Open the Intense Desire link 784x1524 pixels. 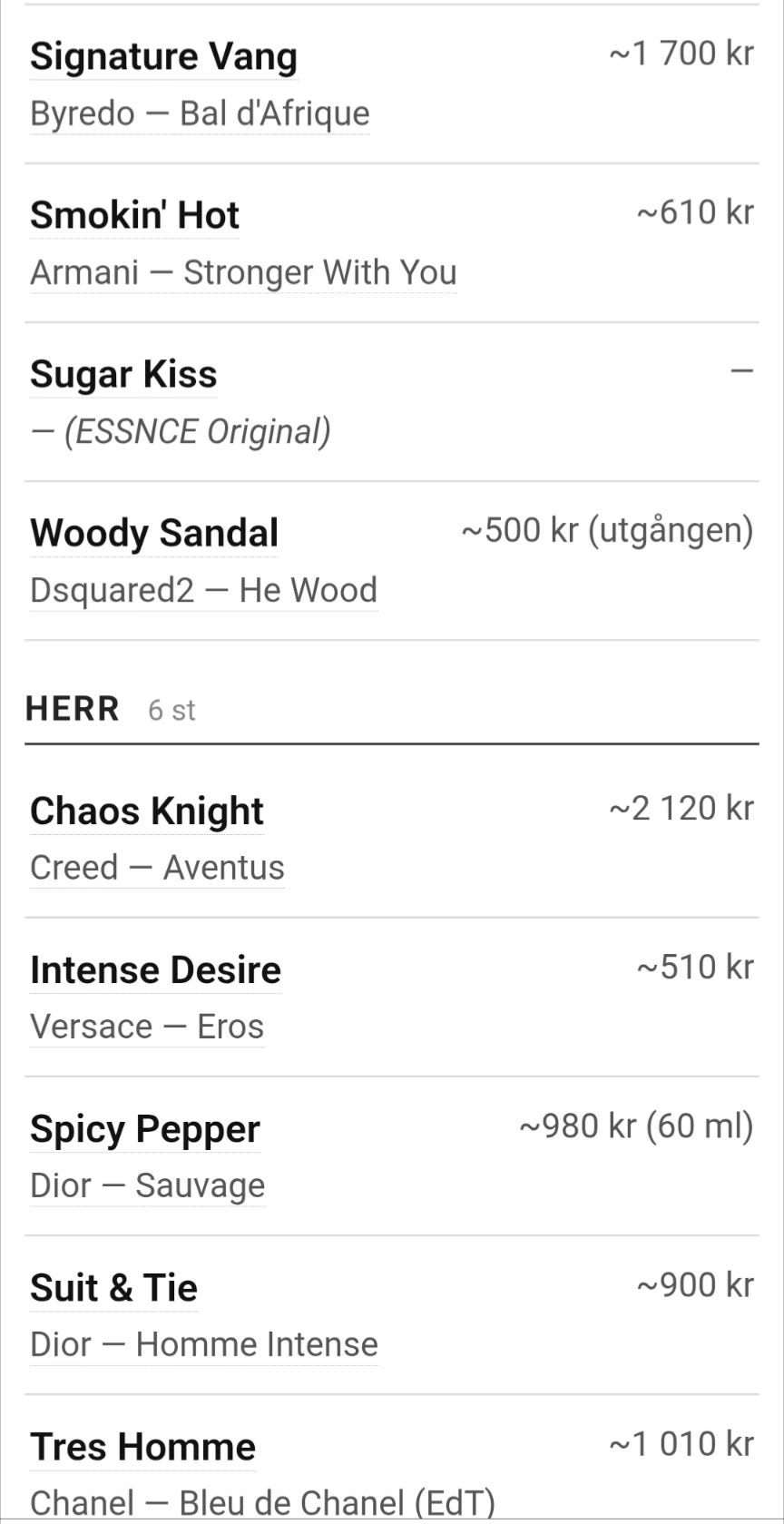pyautogui.click(x=155, y=970)
